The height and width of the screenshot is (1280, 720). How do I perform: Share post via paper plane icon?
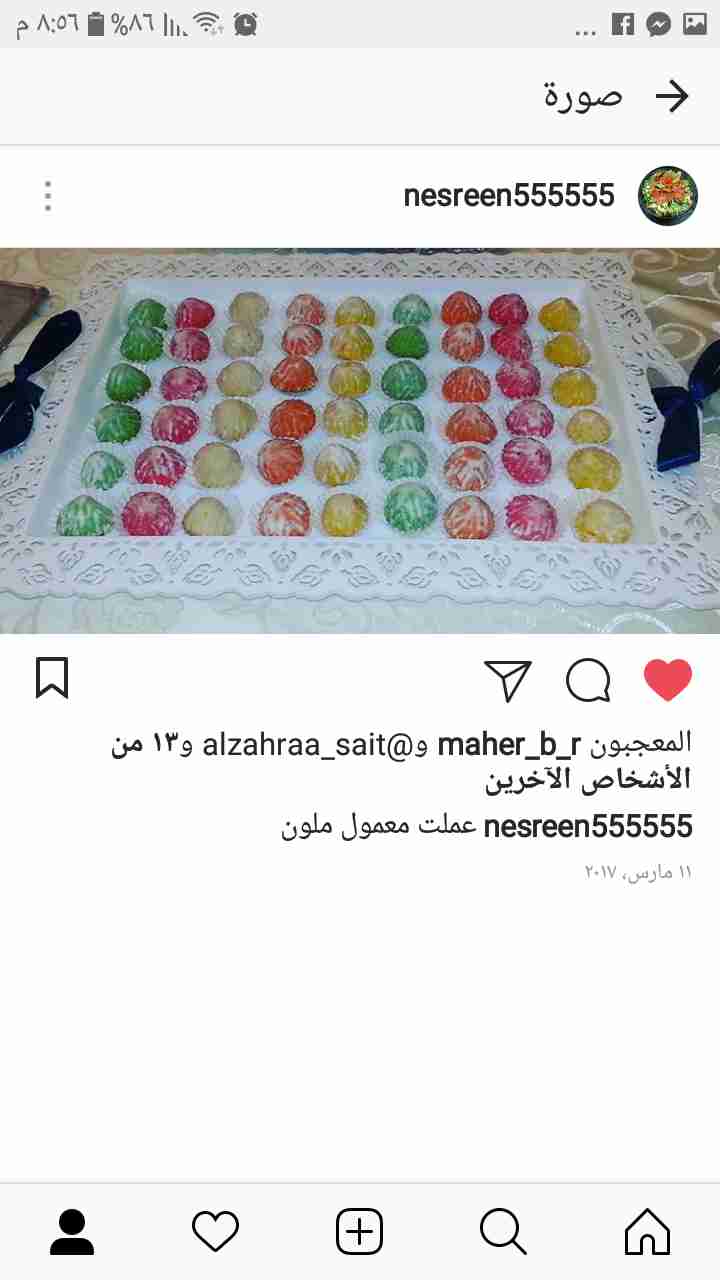(x=508, y=681)
